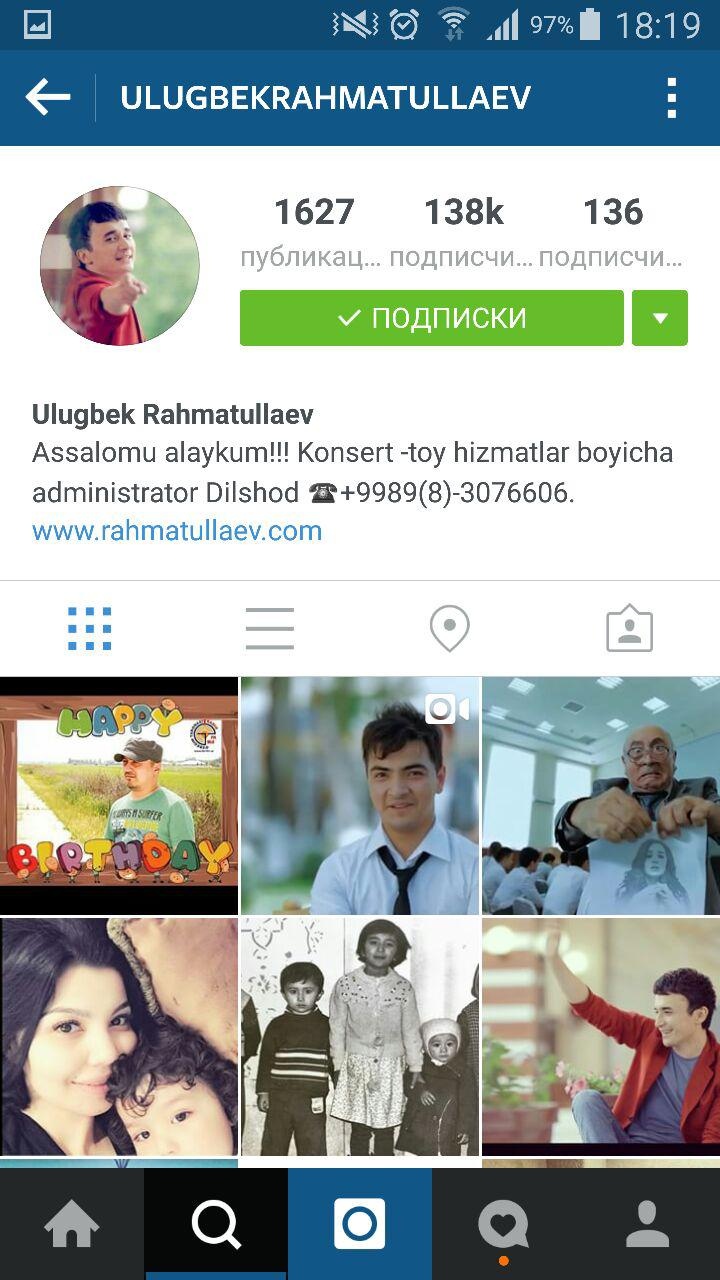
Task: View the 138k followers list
Action: tap(463, 230)
